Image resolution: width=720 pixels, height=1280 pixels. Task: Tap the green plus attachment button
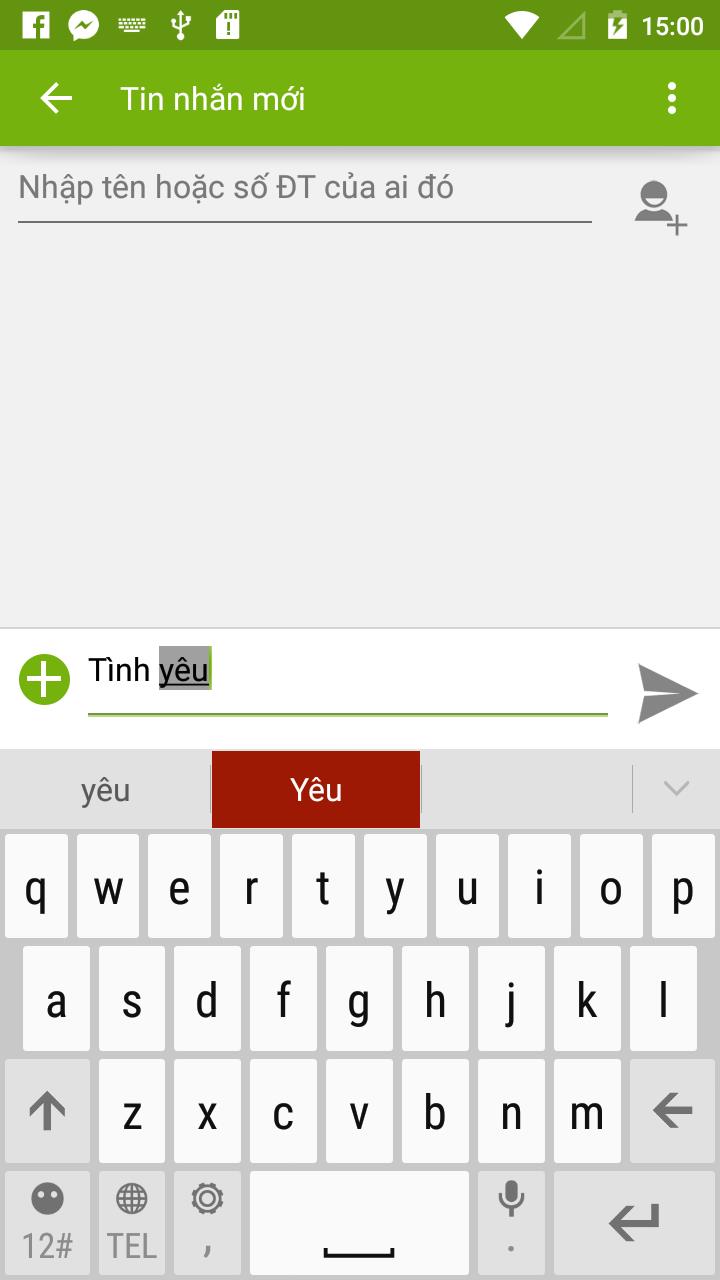tap(45, 680)
